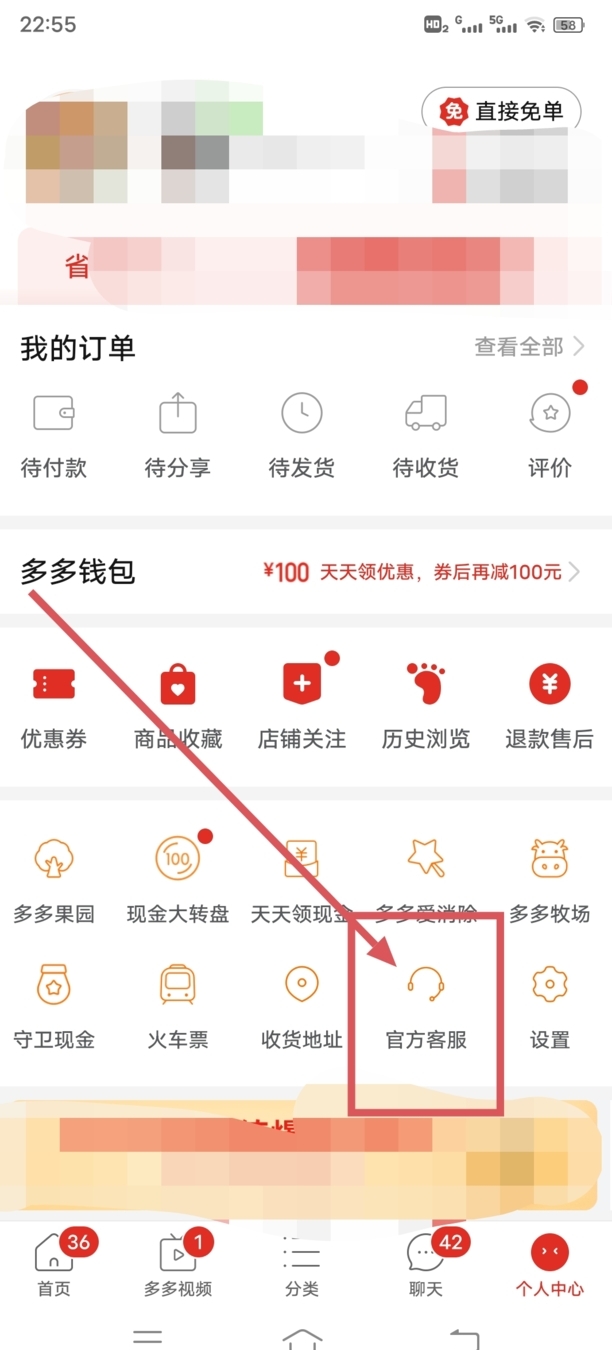612x1350 pixels.
Task: Open 设置 settings
Action: (x=549, y=1007)
